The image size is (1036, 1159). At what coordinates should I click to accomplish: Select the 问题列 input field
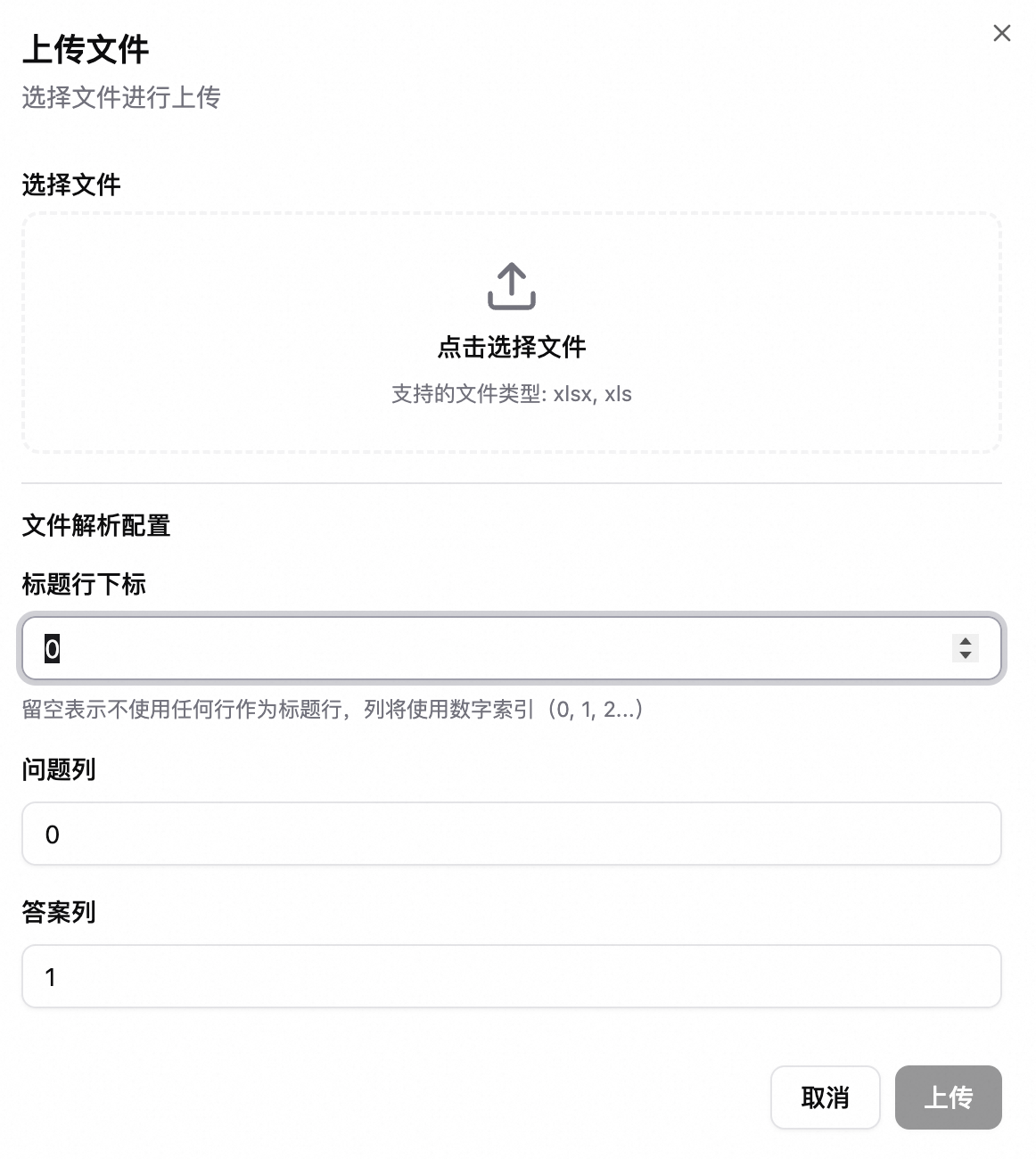pyautogui.click(x=511, y=834)
